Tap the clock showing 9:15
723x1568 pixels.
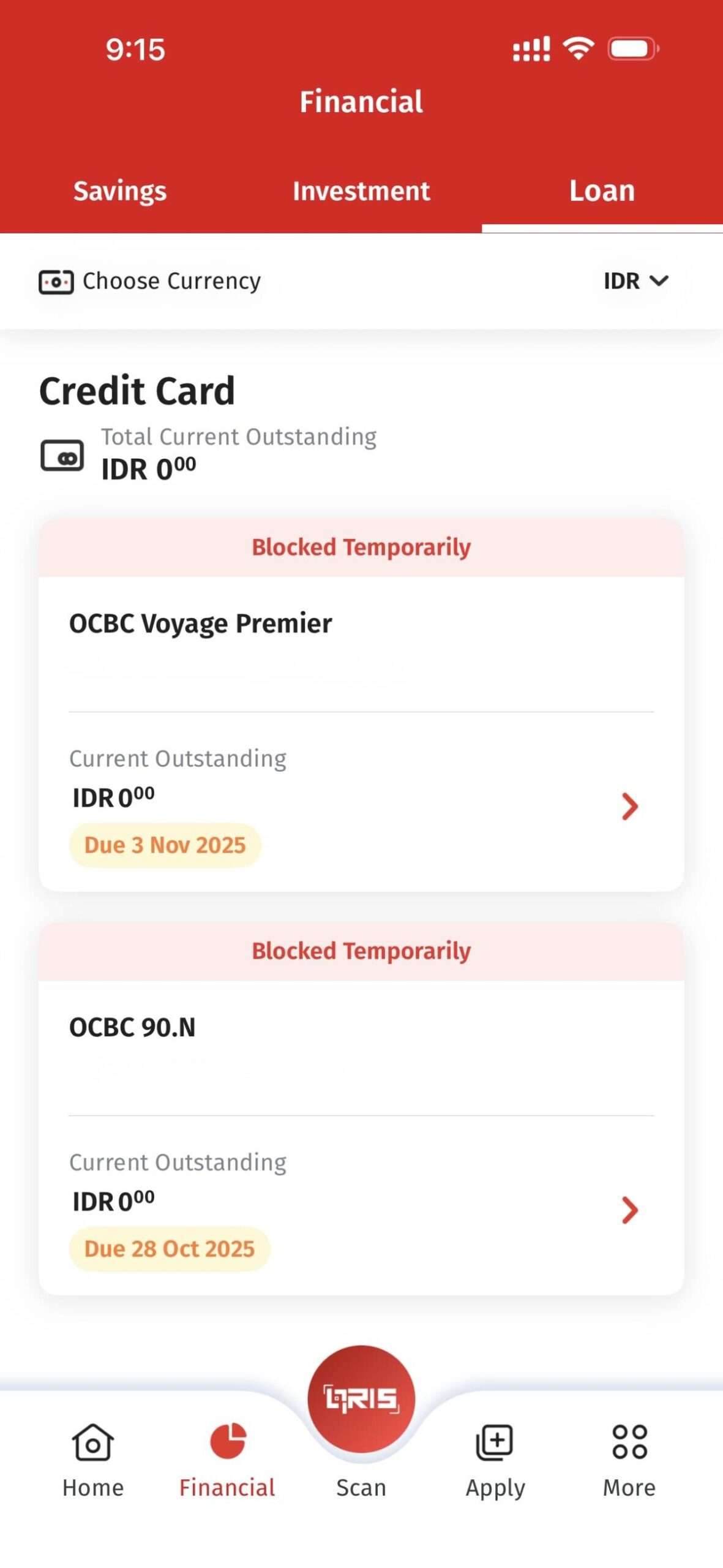click(x=134, y=50)
